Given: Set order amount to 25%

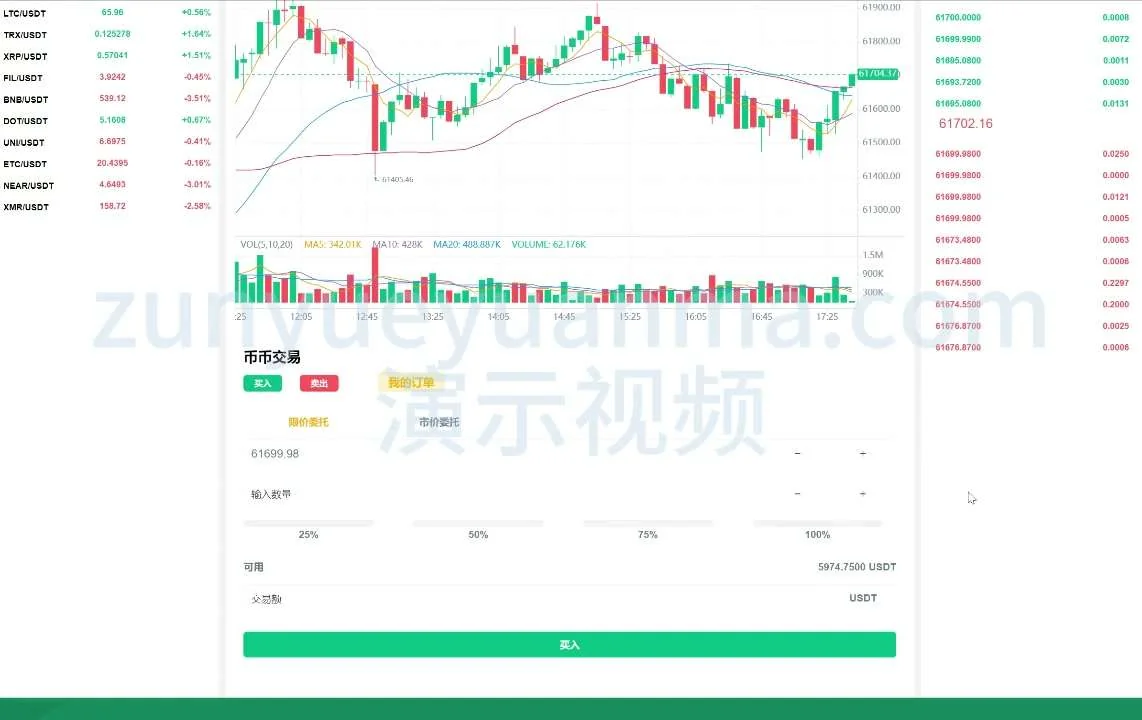Looking at the screenshot, I should pos(308,524).
